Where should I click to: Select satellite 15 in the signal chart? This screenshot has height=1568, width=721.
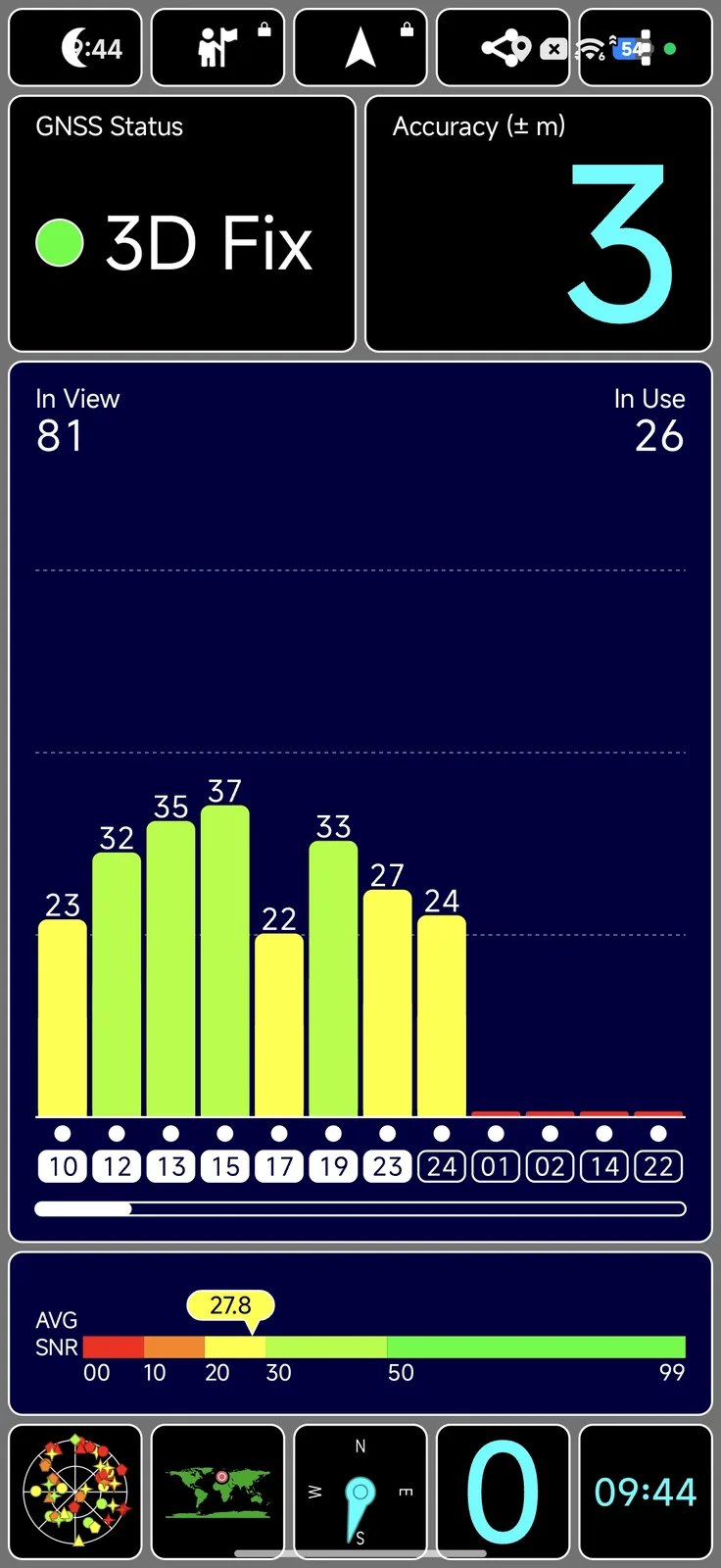225,1166
